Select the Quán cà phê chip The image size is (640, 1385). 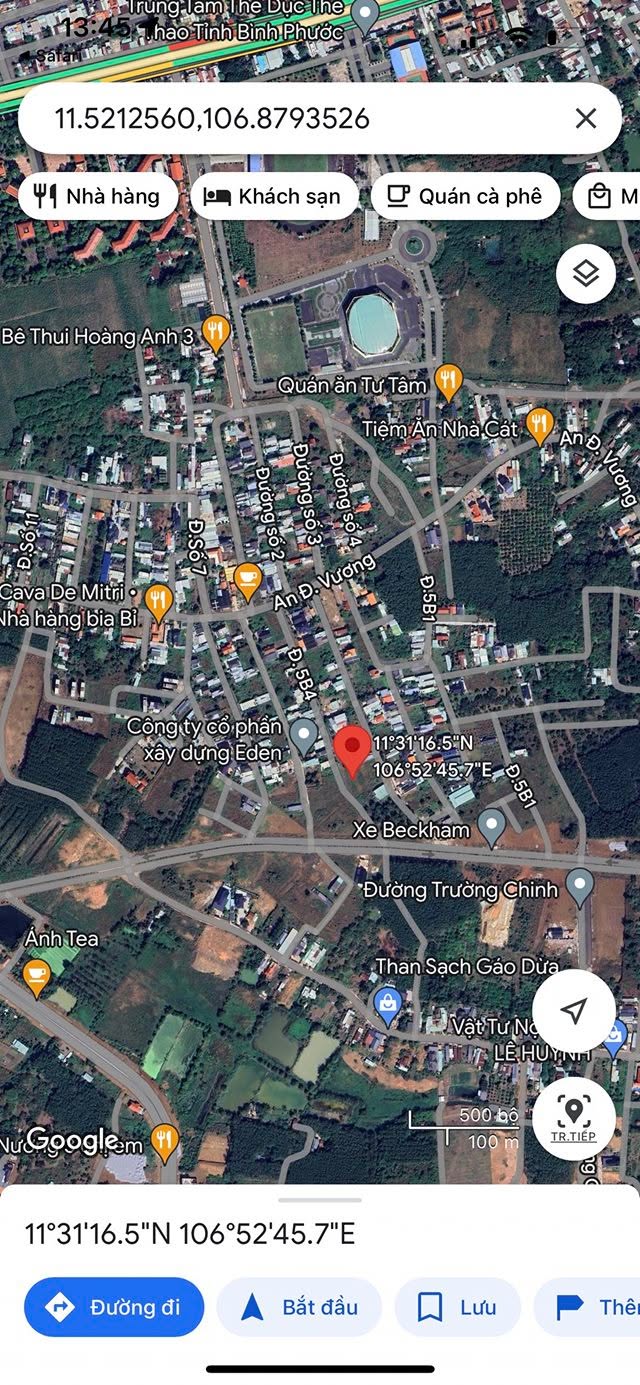point(465,196)
